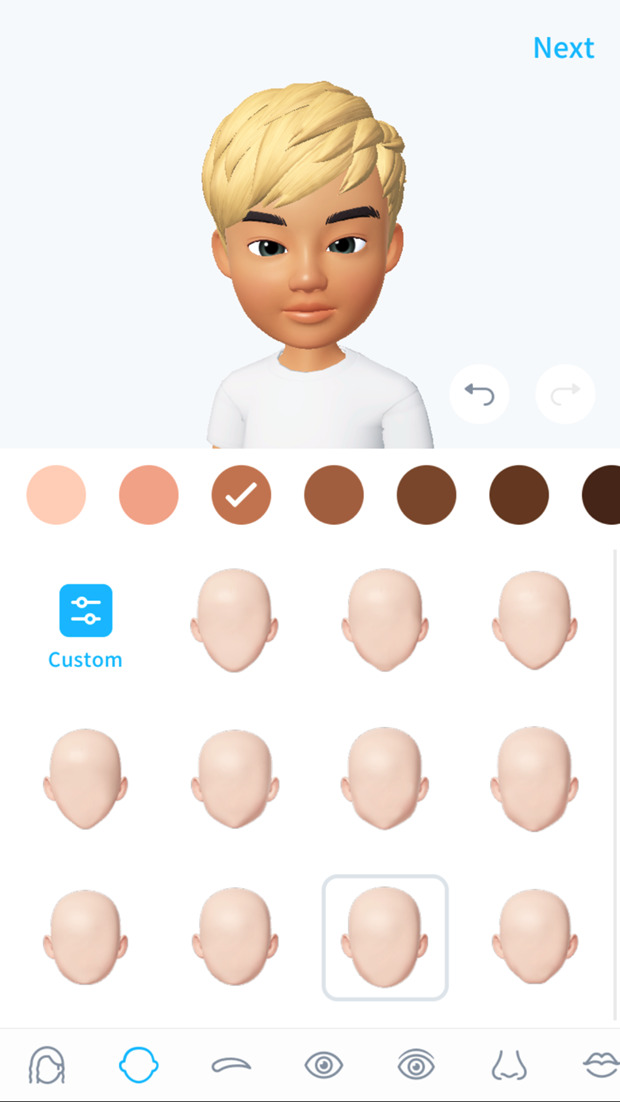This screenshot has height=1102, width=620.
Task: Switch to the hair style tab
Action: point(47,1065)
